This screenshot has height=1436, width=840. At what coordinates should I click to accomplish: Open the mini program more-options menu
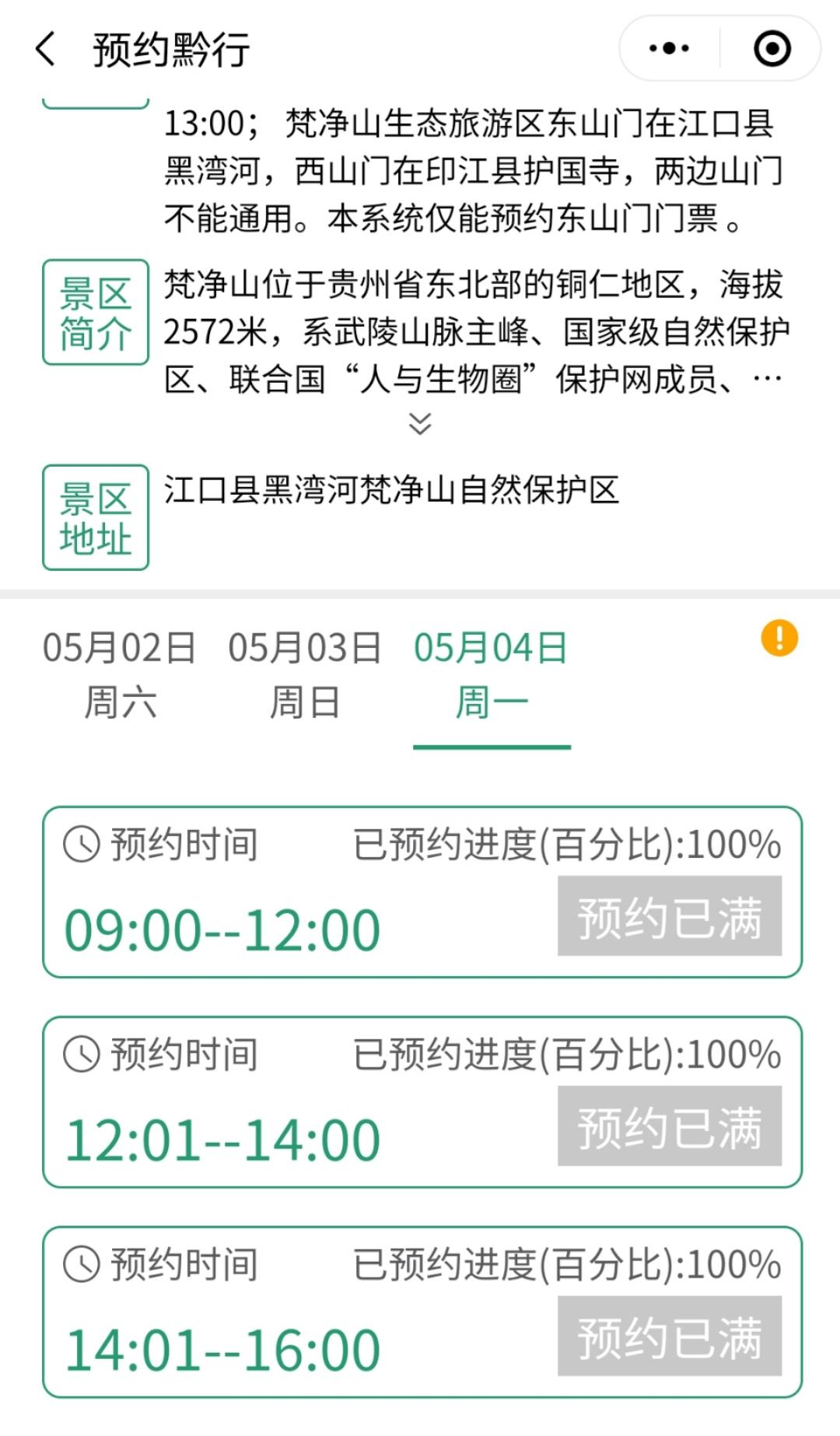pos(669,49)
